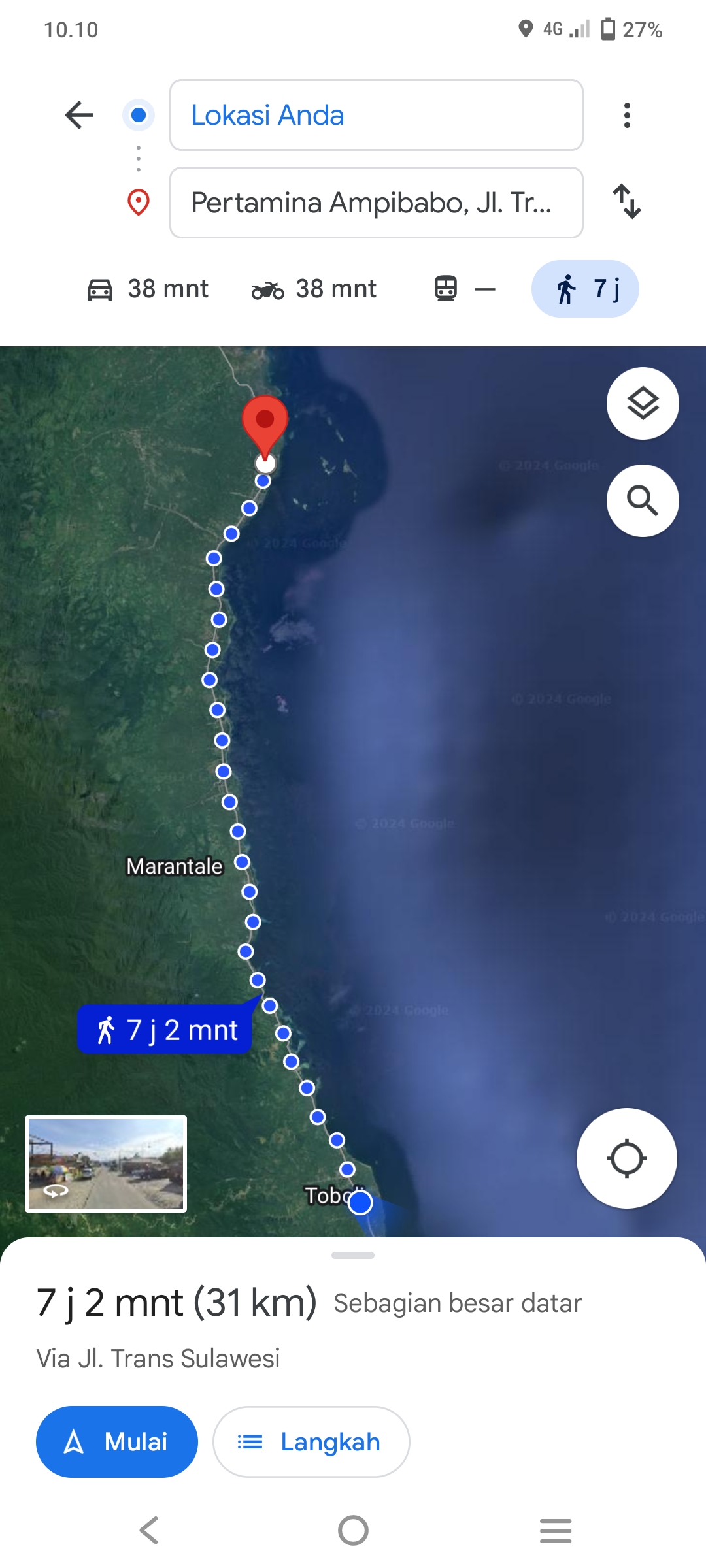The width and height of the screenshot is (706, 1568).
Task: Select the public transit mode
Action: tap(465, 289)
